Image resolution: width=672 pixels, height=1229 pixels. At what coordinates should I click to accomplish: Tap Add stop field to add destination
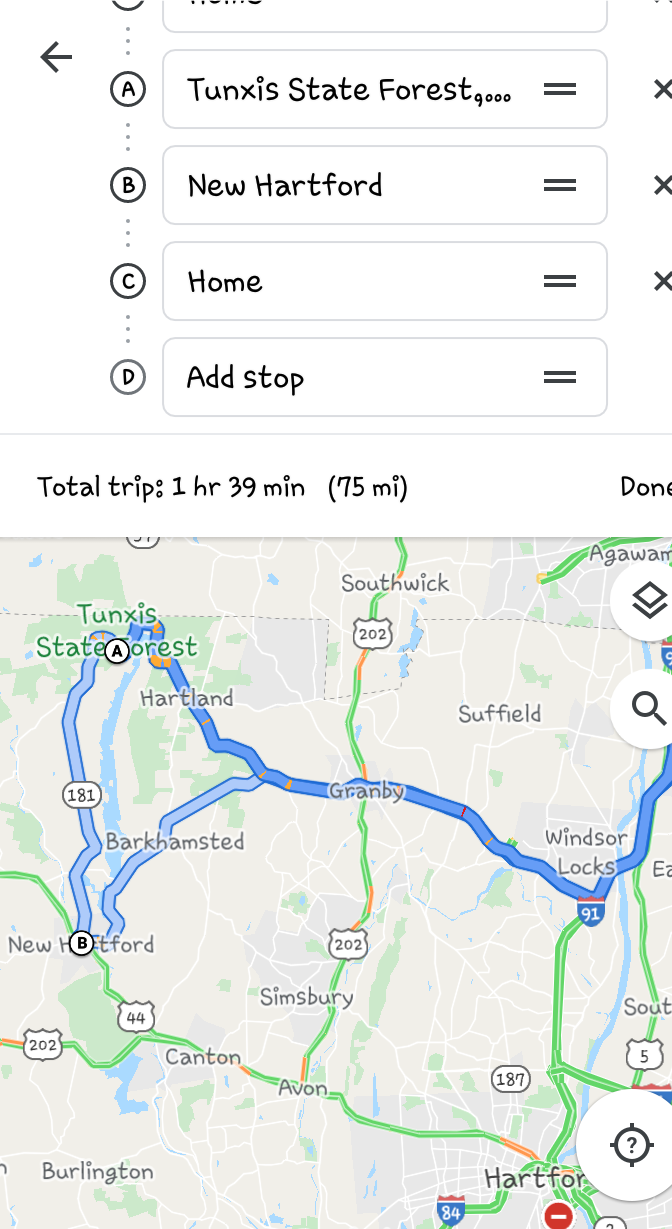[x=350, y=377]
